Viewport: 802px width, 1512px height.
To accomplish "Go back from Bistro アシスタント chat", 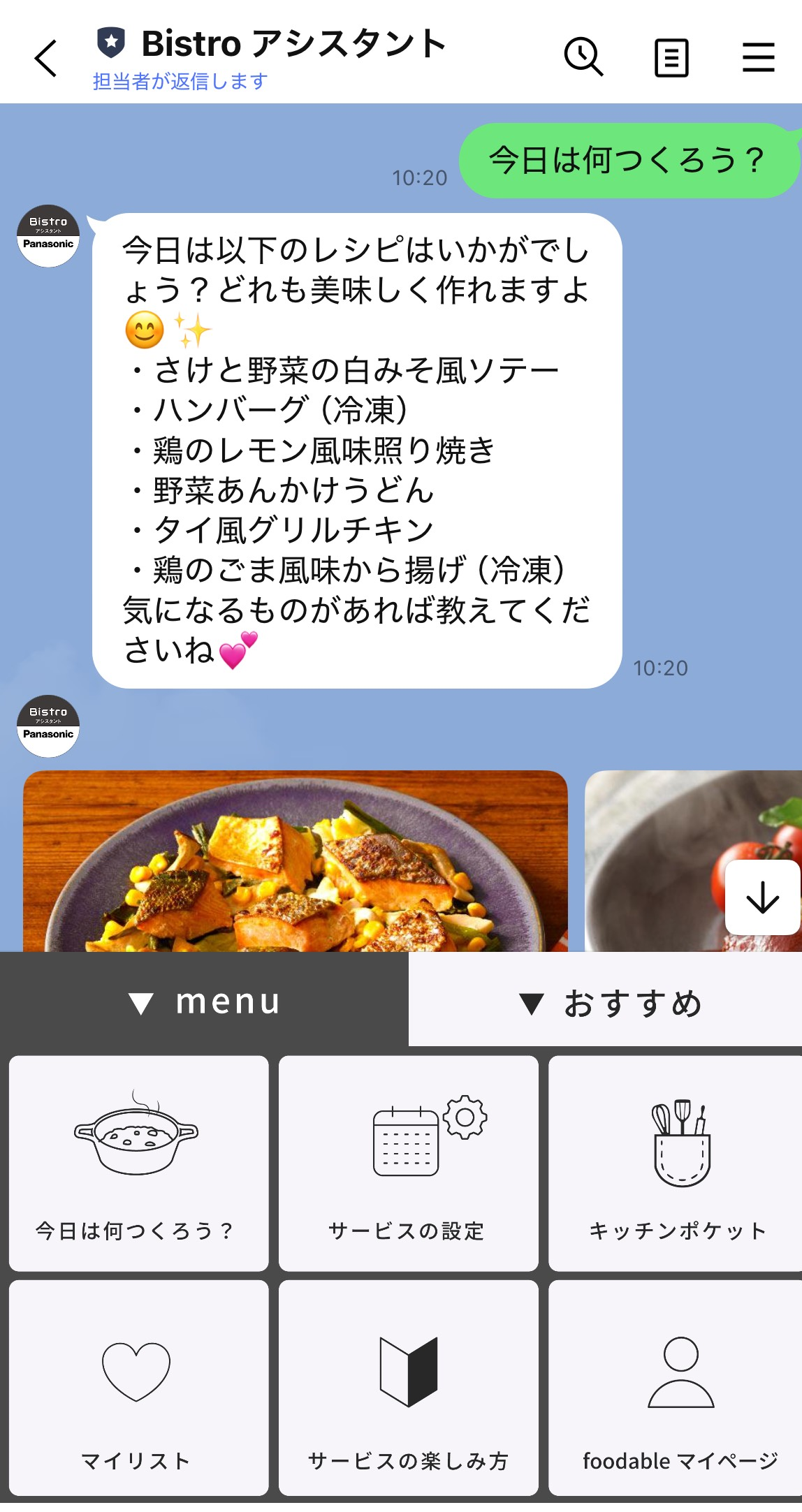I will pyautogui.click(x=46, y=58).
